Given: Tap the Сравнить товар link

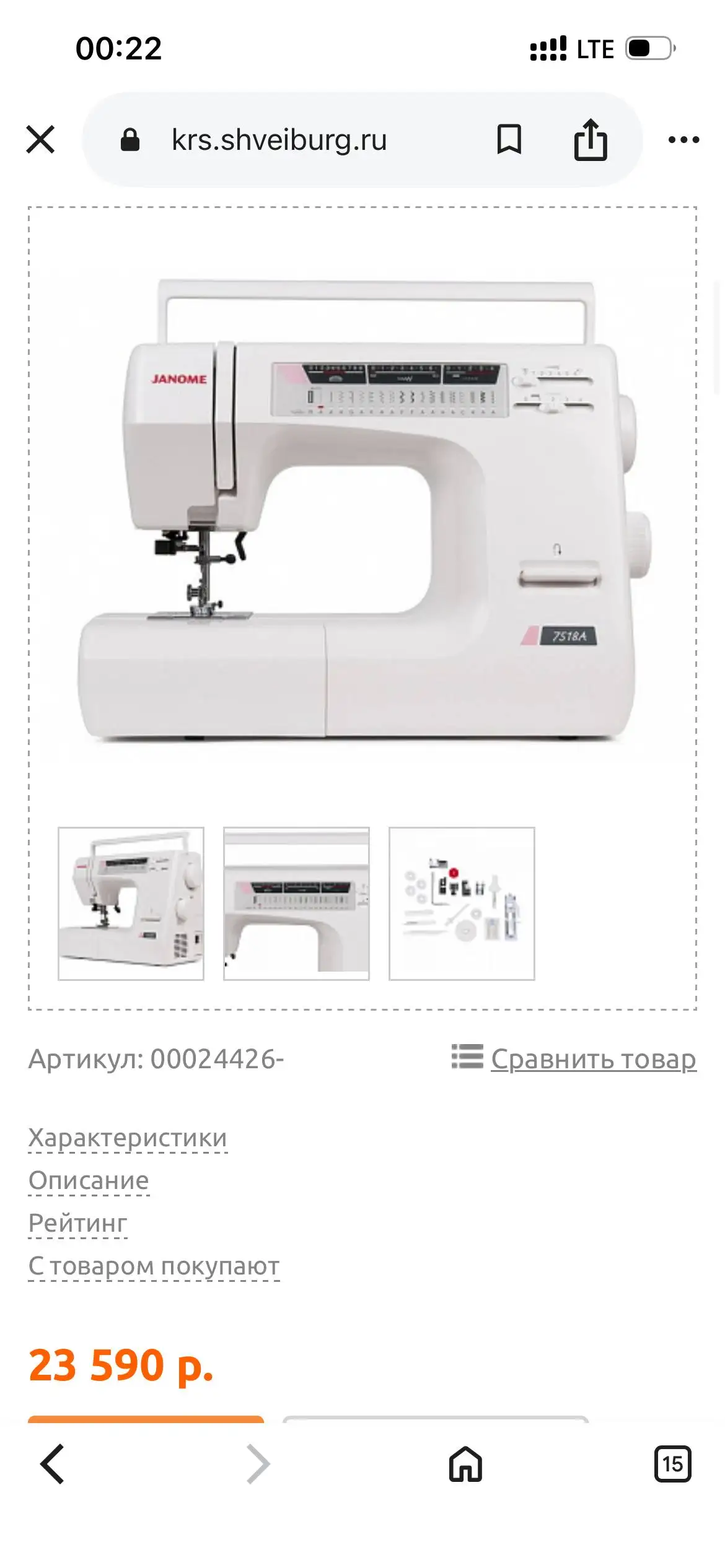Looking at the screenshot, I should 593,1059.
